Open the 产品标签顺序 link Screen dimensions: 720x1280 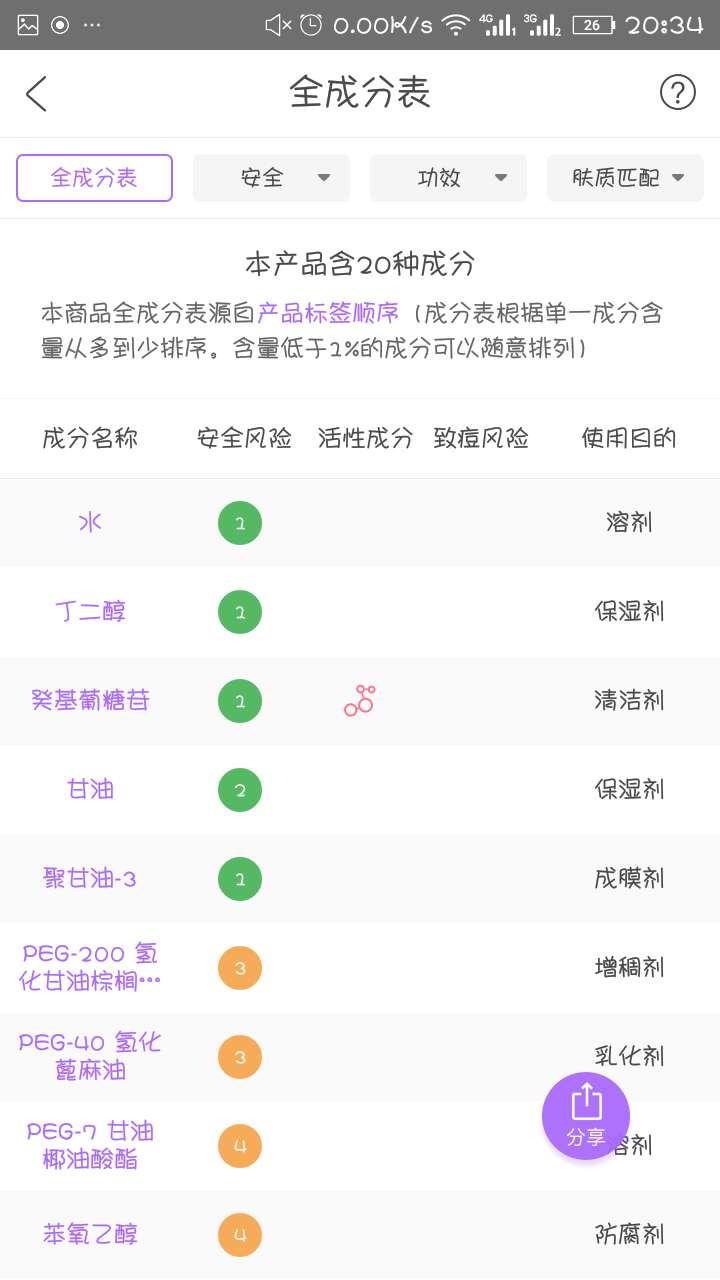[328, 313]
